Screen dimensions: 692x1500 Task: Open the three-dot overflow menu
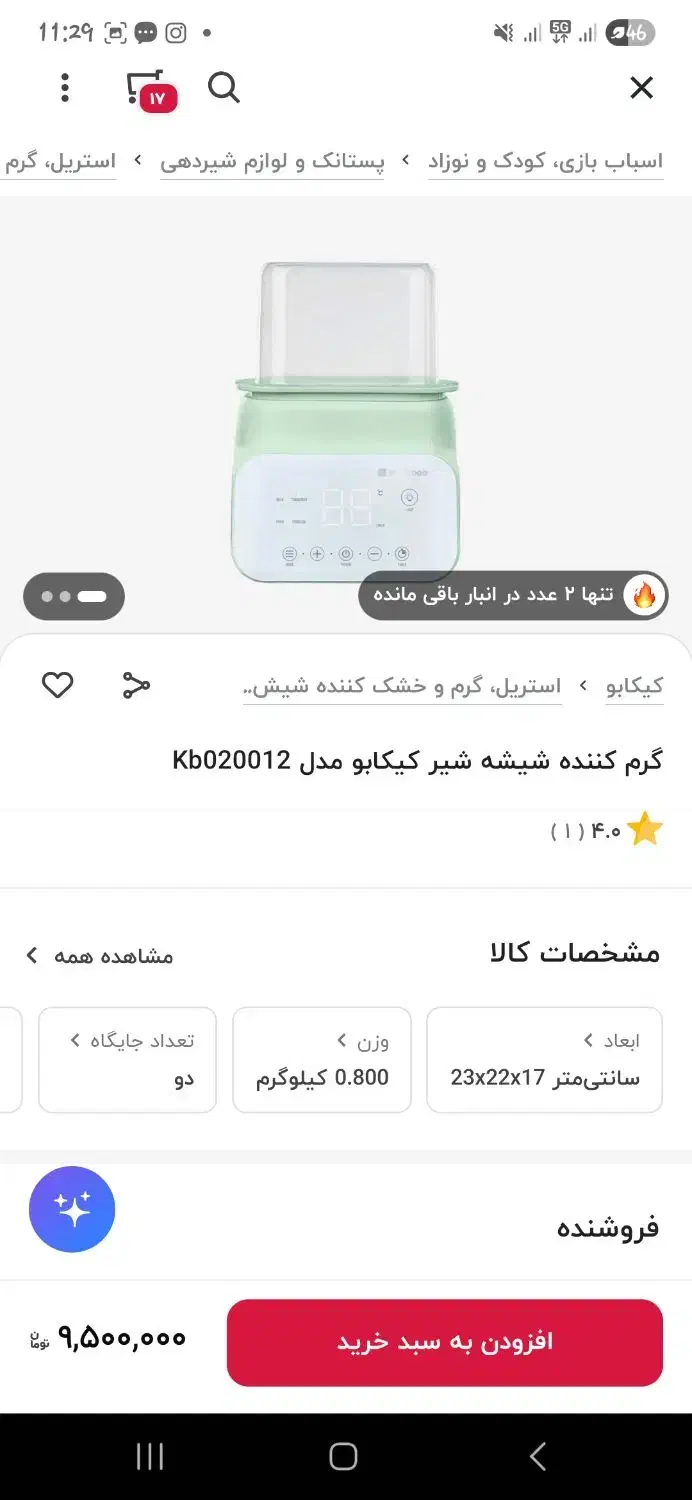click(x=65, y=89)
